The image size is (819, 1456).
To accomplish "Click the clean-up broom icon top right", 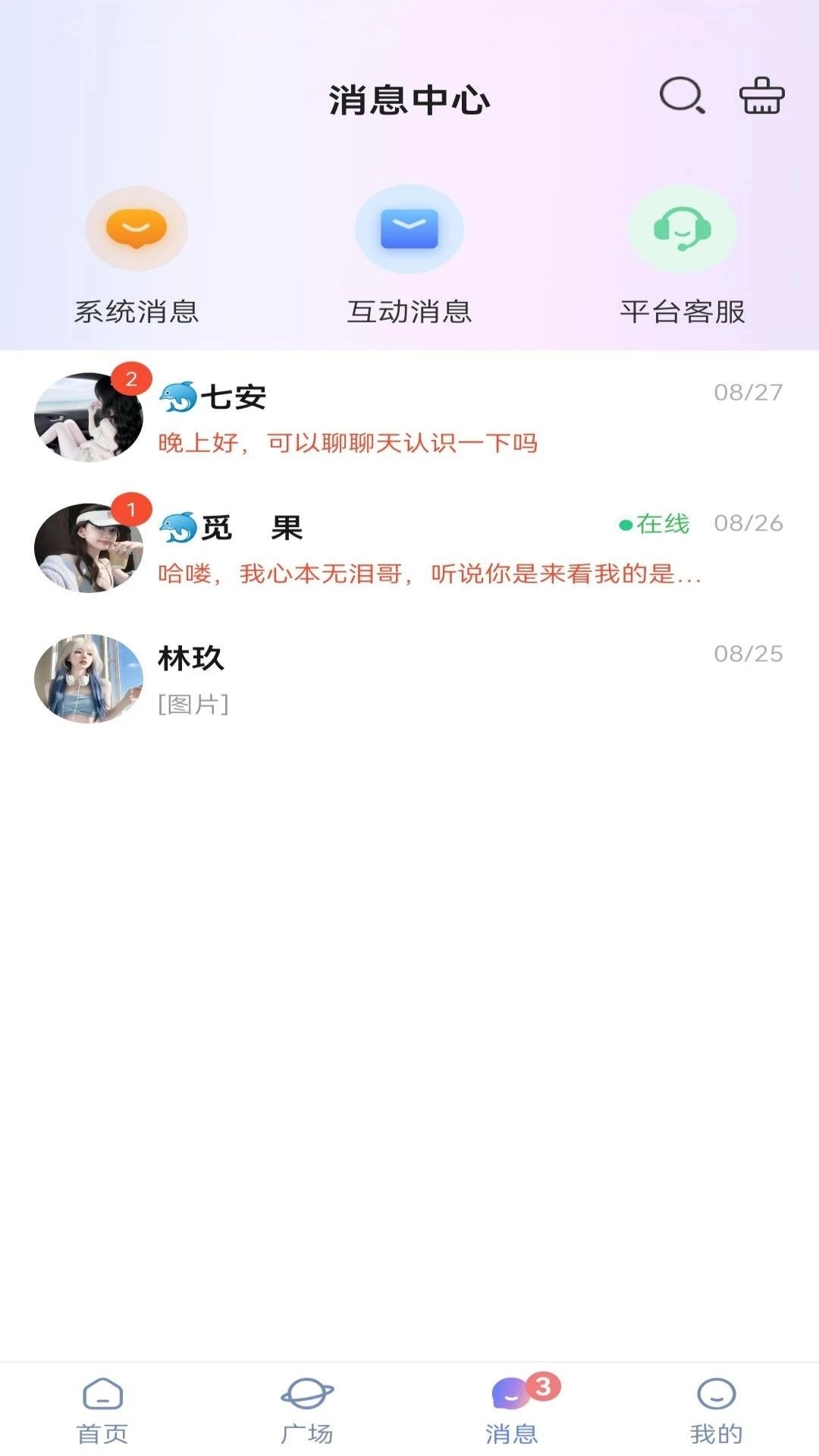I will 762,98.
